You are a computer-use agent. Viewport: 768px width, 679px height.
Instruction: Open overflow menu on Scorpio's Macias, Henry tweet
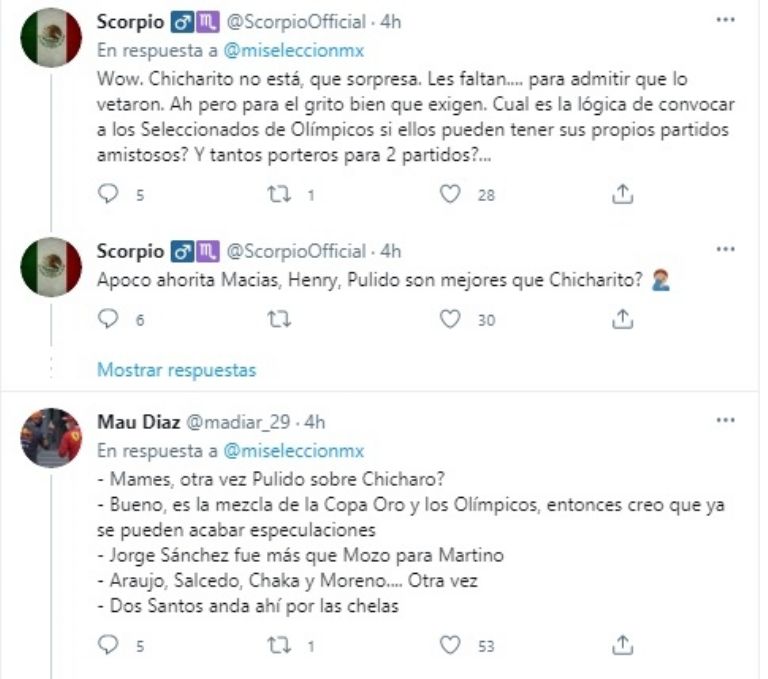pyautogui.click(x=725, y=250)
